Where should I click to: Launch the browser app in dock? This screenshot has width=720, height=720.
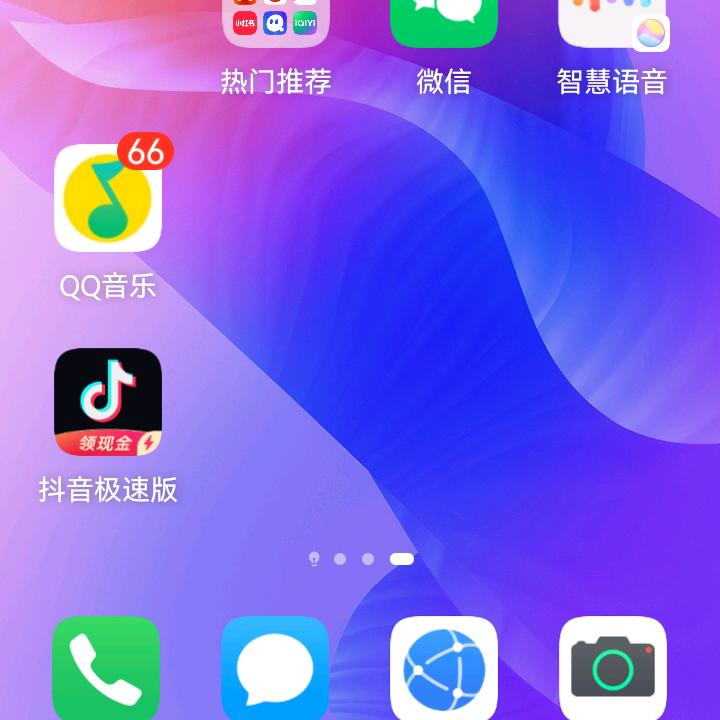(x=444, y=668)
